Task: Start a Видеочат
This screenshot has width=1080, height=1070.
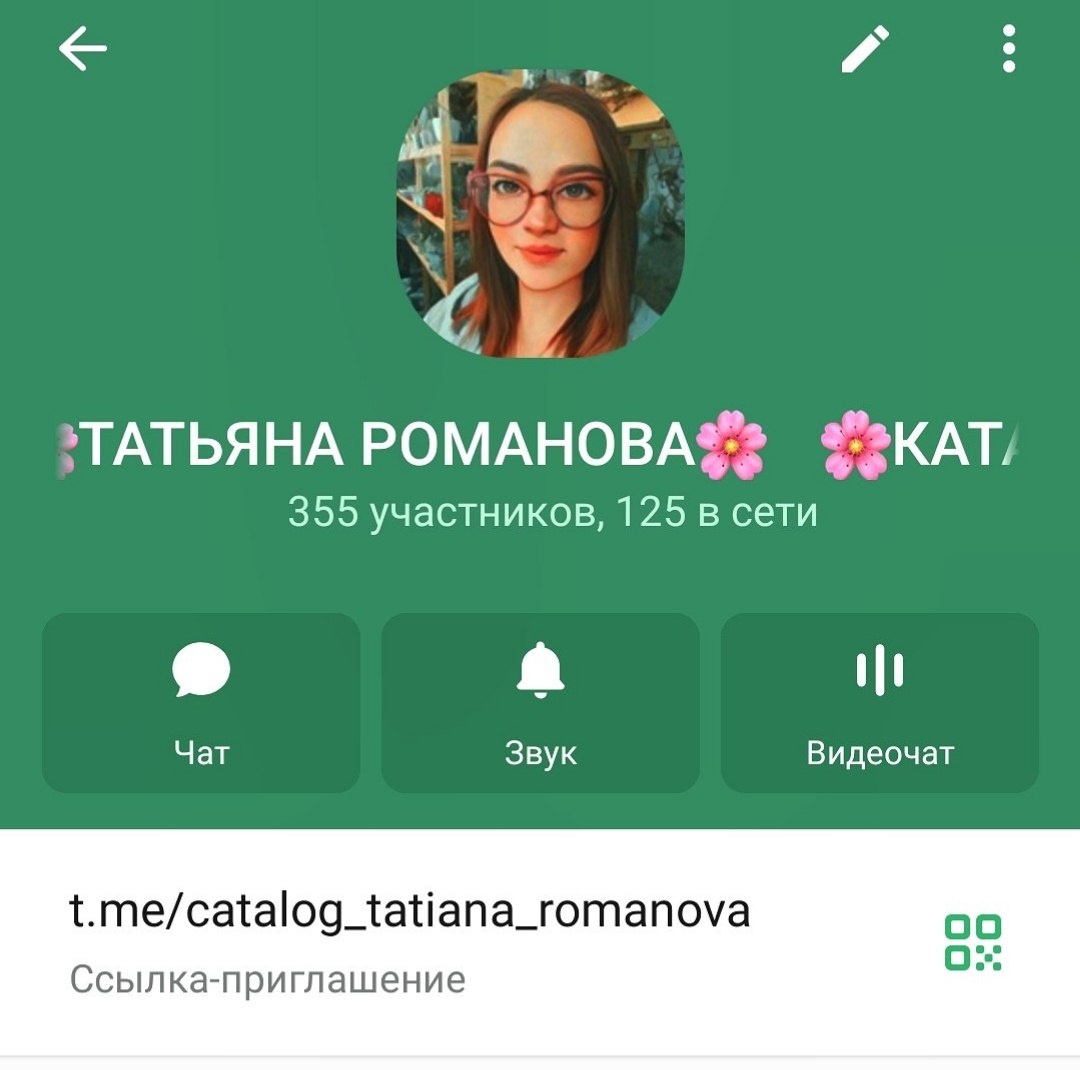Action: click(879, 702)
